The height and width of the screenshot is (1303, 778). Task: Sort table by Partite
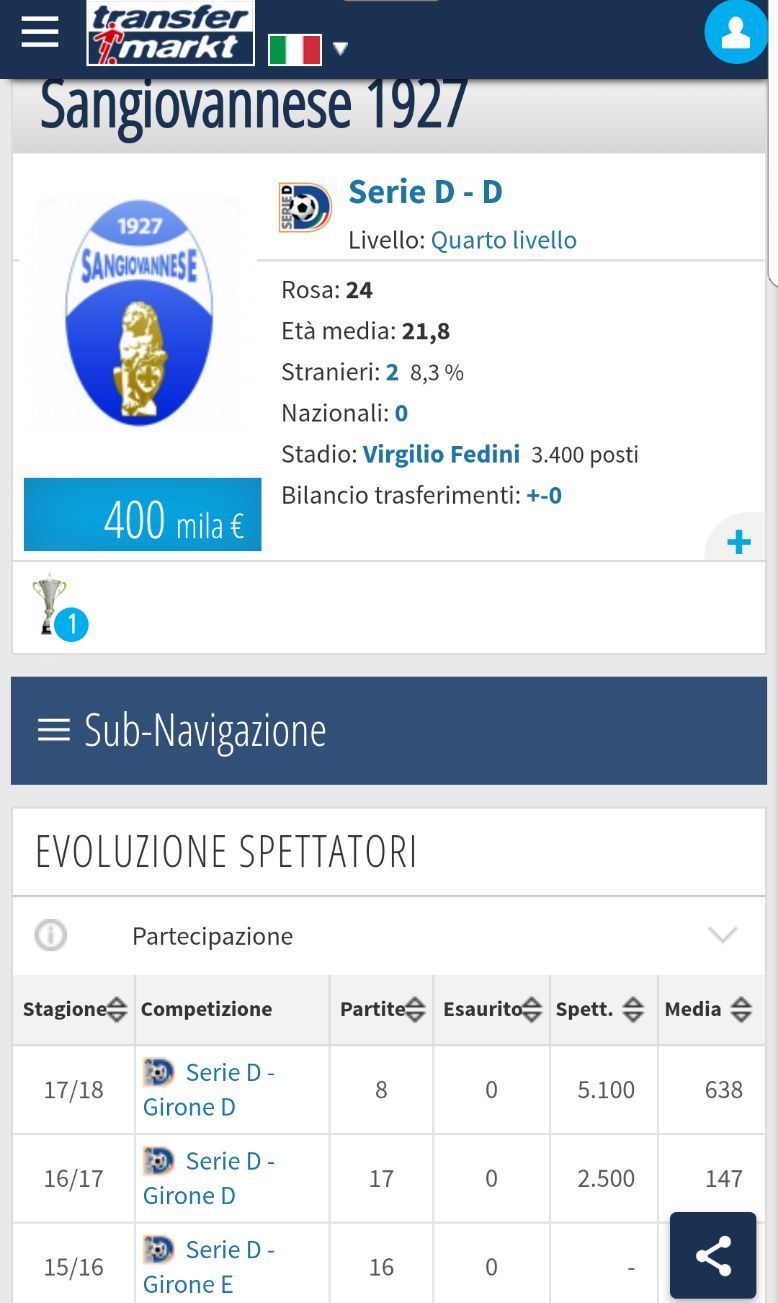click(382, 1009)
